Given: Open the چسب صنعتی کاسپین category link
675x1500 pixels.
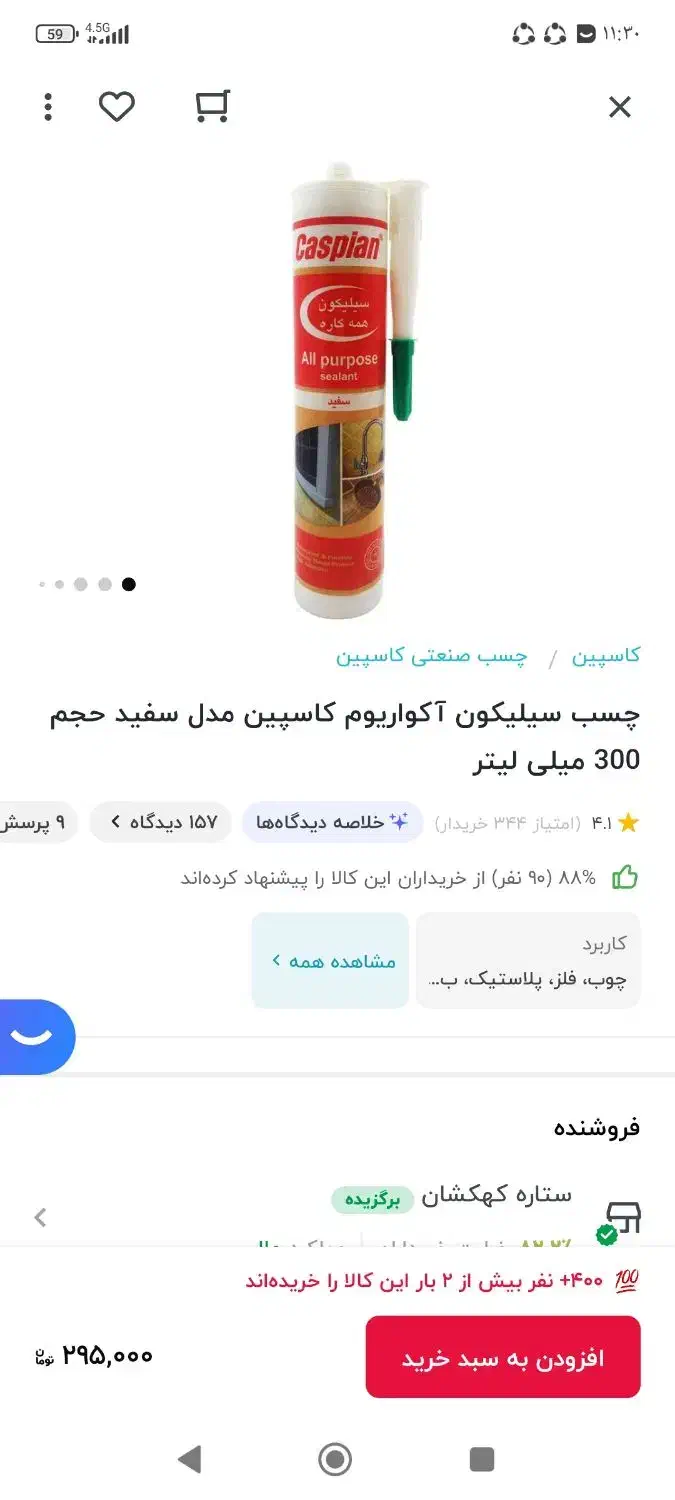Looking at the screenshot, I should [432, 656].
